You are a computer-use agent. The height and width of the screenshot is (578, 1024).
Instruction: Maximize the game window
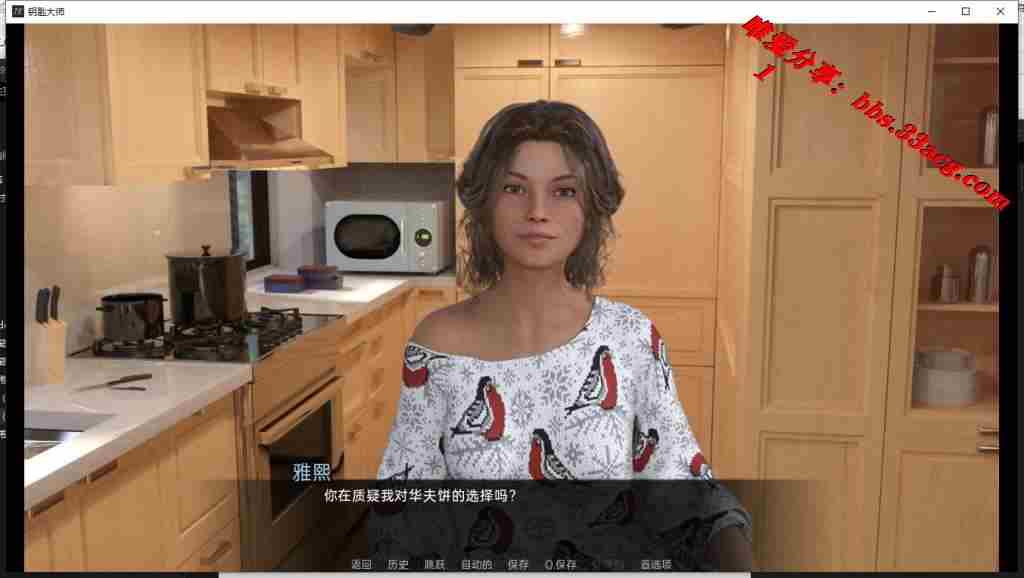(x=966, y=11)
